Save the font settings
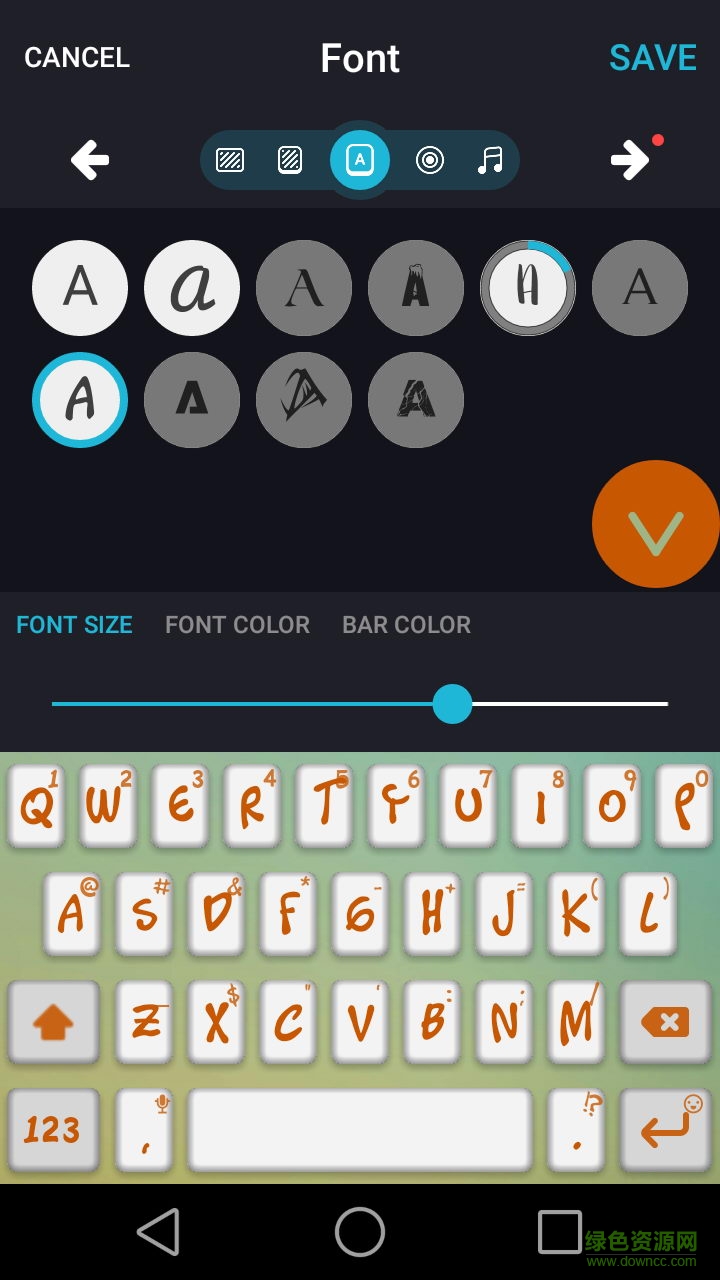 [x=652, y=58]
